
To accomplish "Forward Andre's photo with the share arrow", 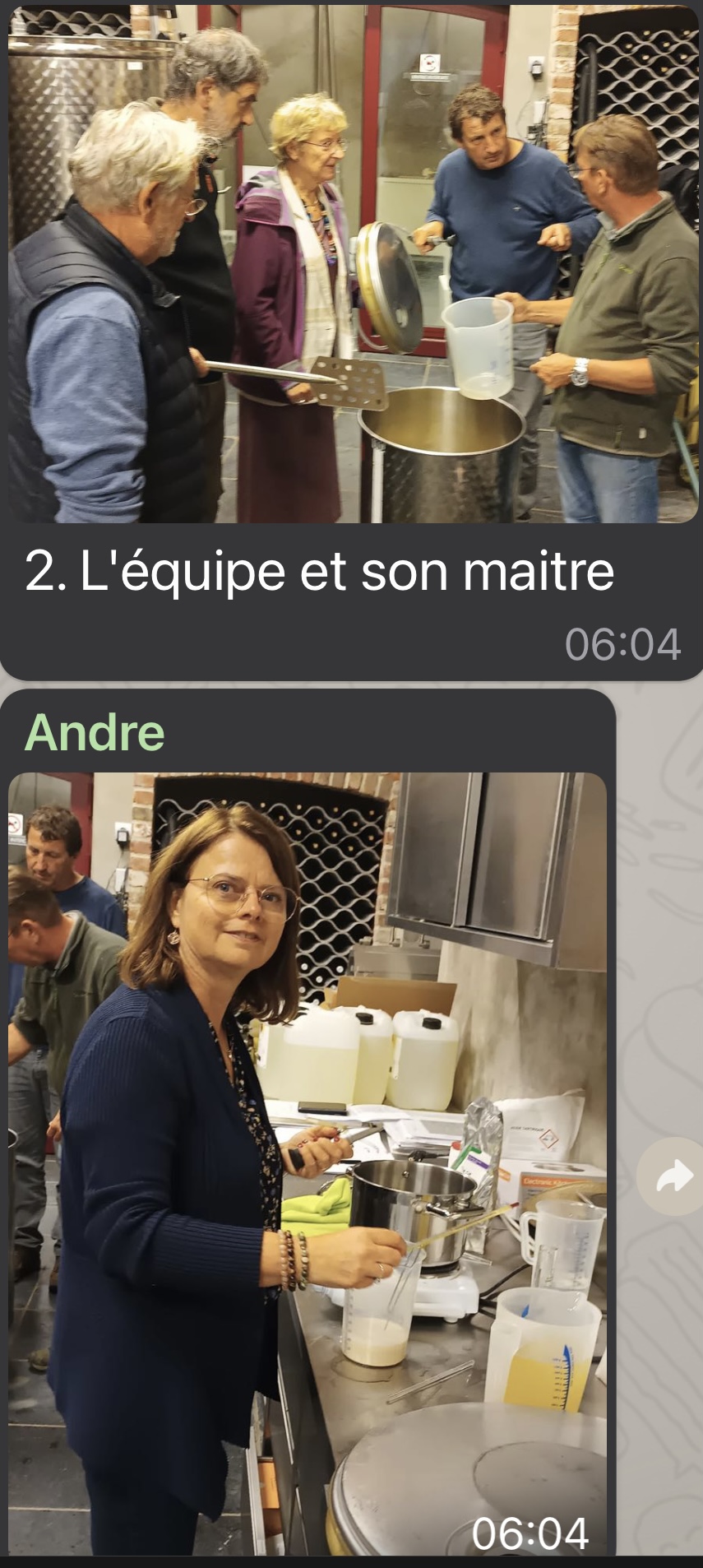I will tap(673, 1176).
